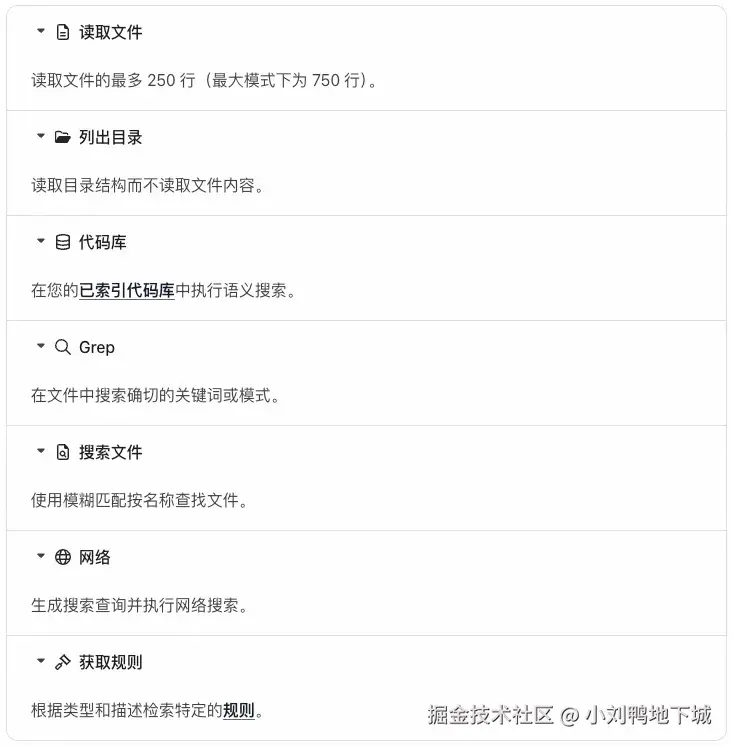Collapse the 列出目录 section
This screenshot has height=747, width=732.
(41, 137)
